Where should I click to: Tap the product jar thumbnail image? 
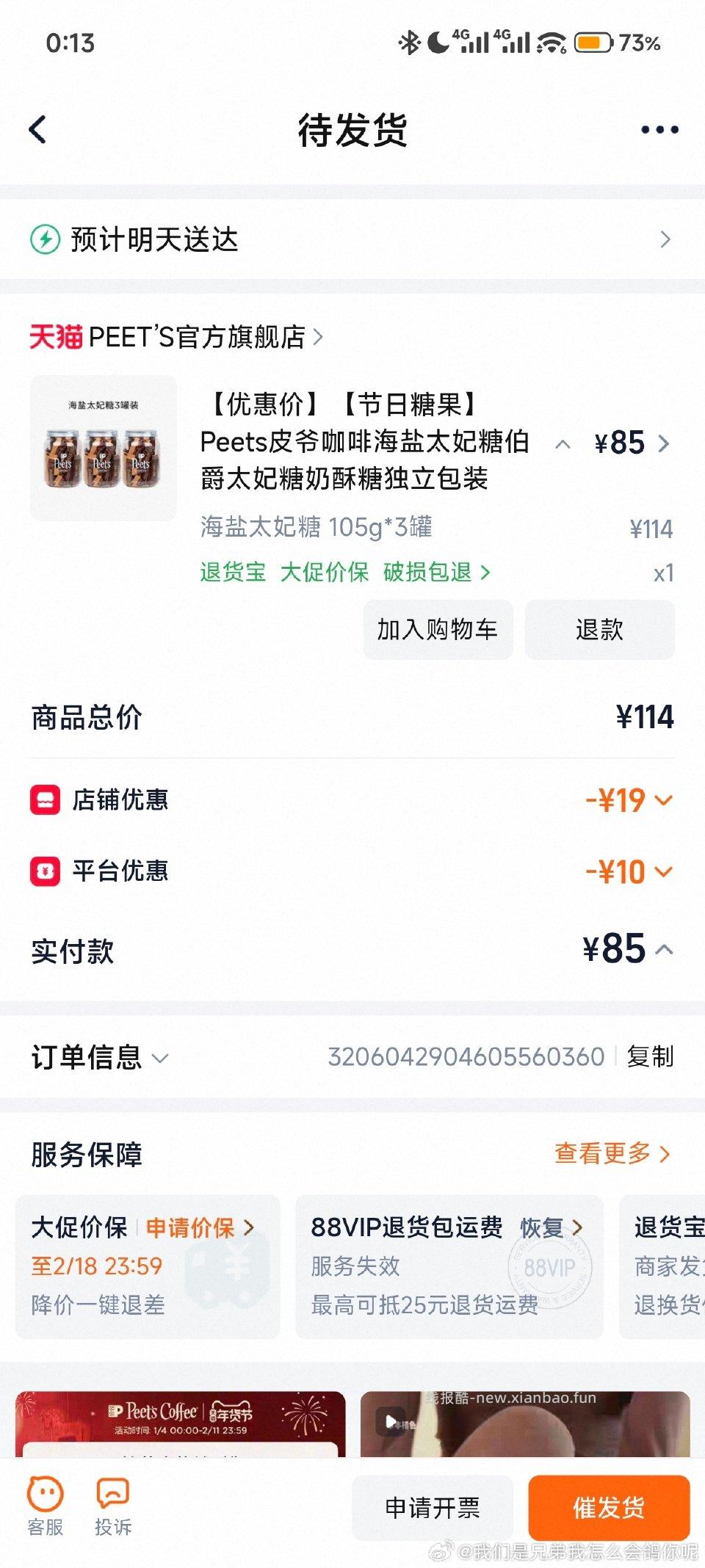(103, 444)
